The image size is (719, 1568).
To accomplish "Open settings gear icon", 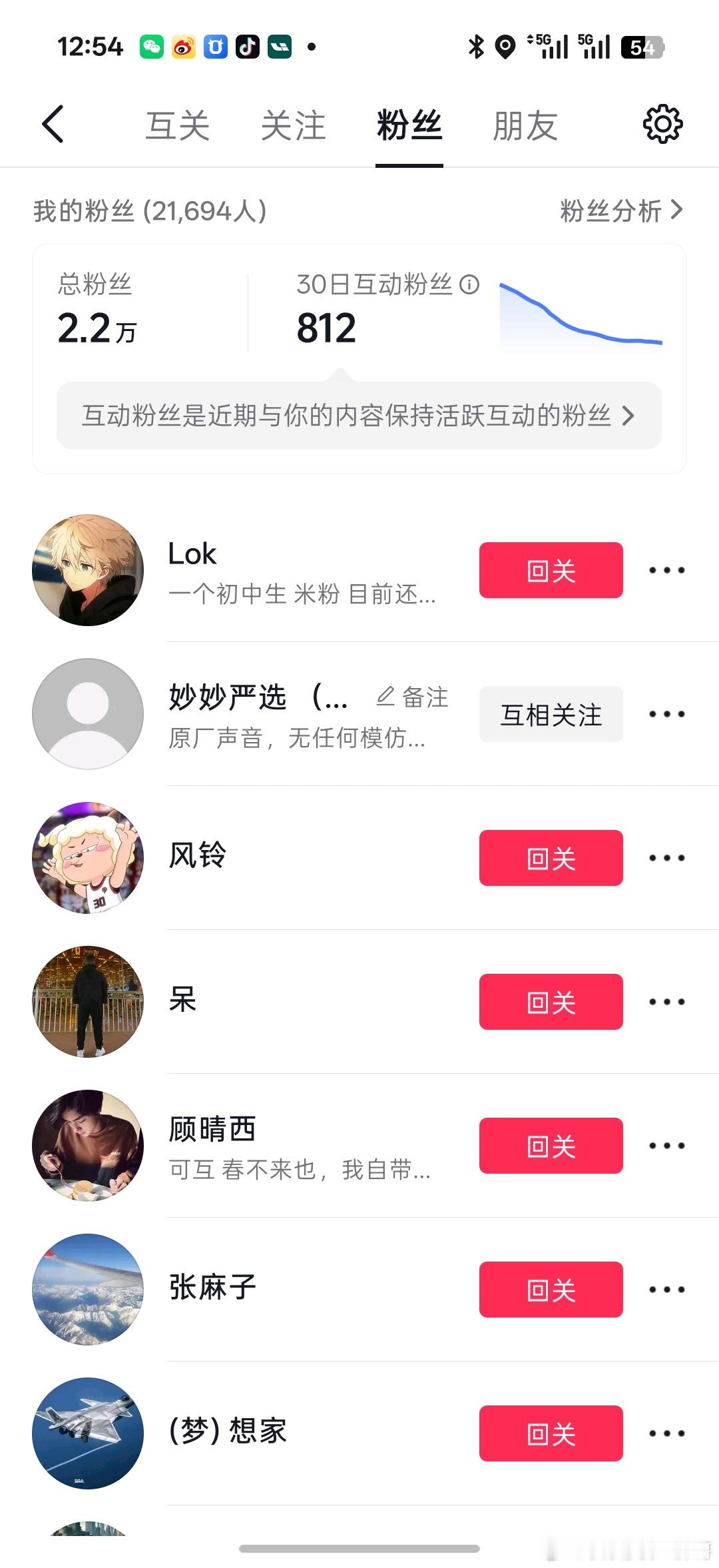I will click(662, 124).
